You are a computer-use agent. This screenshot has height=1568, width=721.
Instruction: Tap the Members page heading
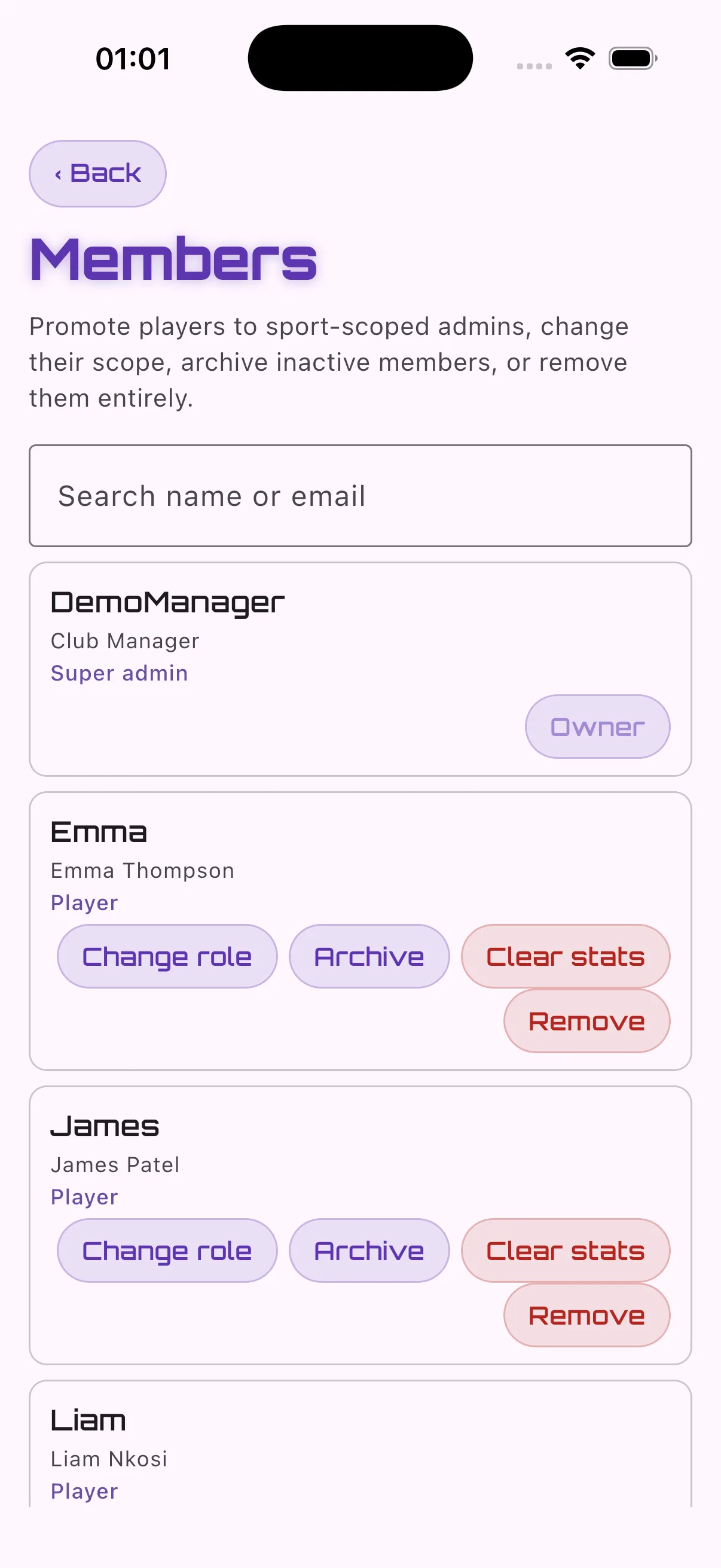click(173, 260)
